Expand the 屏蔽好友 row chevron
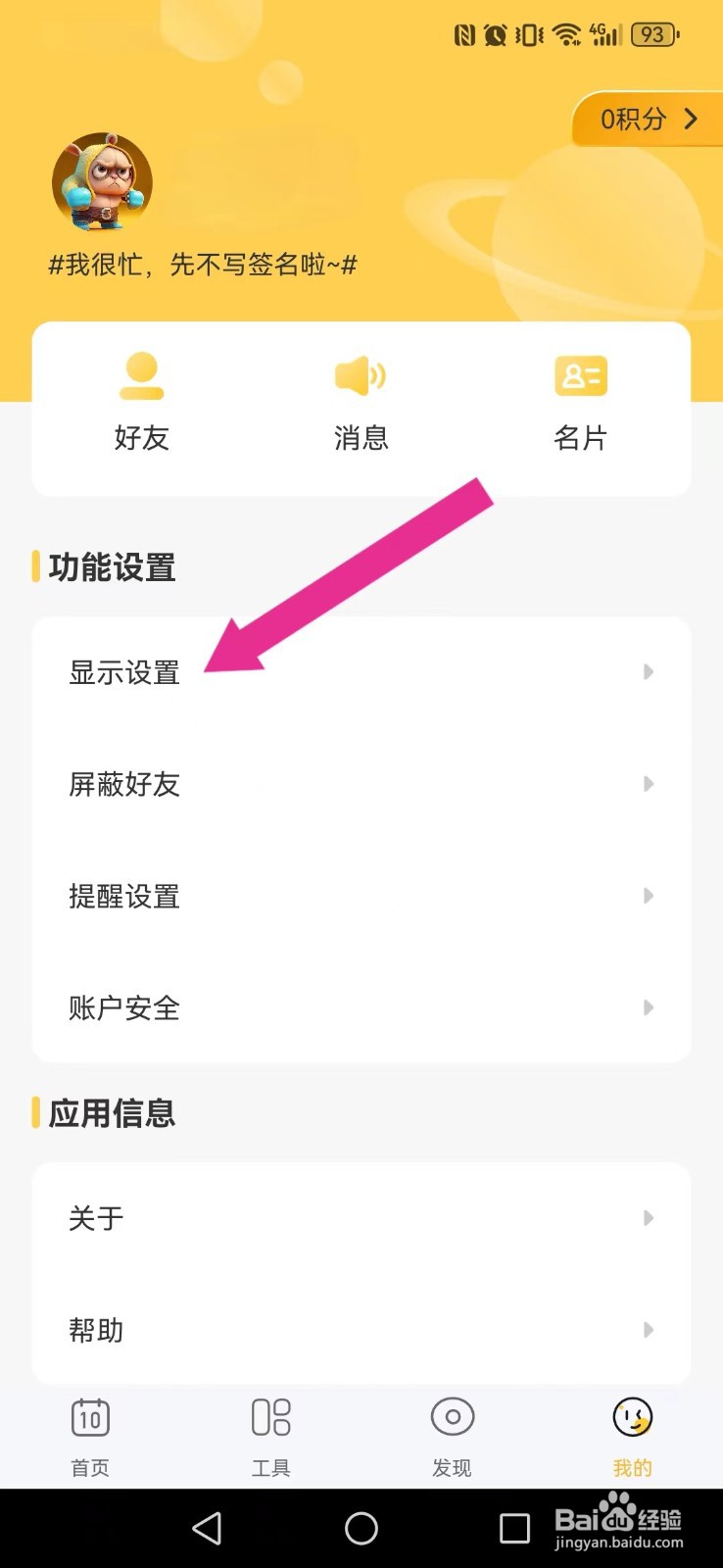 click(649, 784)
